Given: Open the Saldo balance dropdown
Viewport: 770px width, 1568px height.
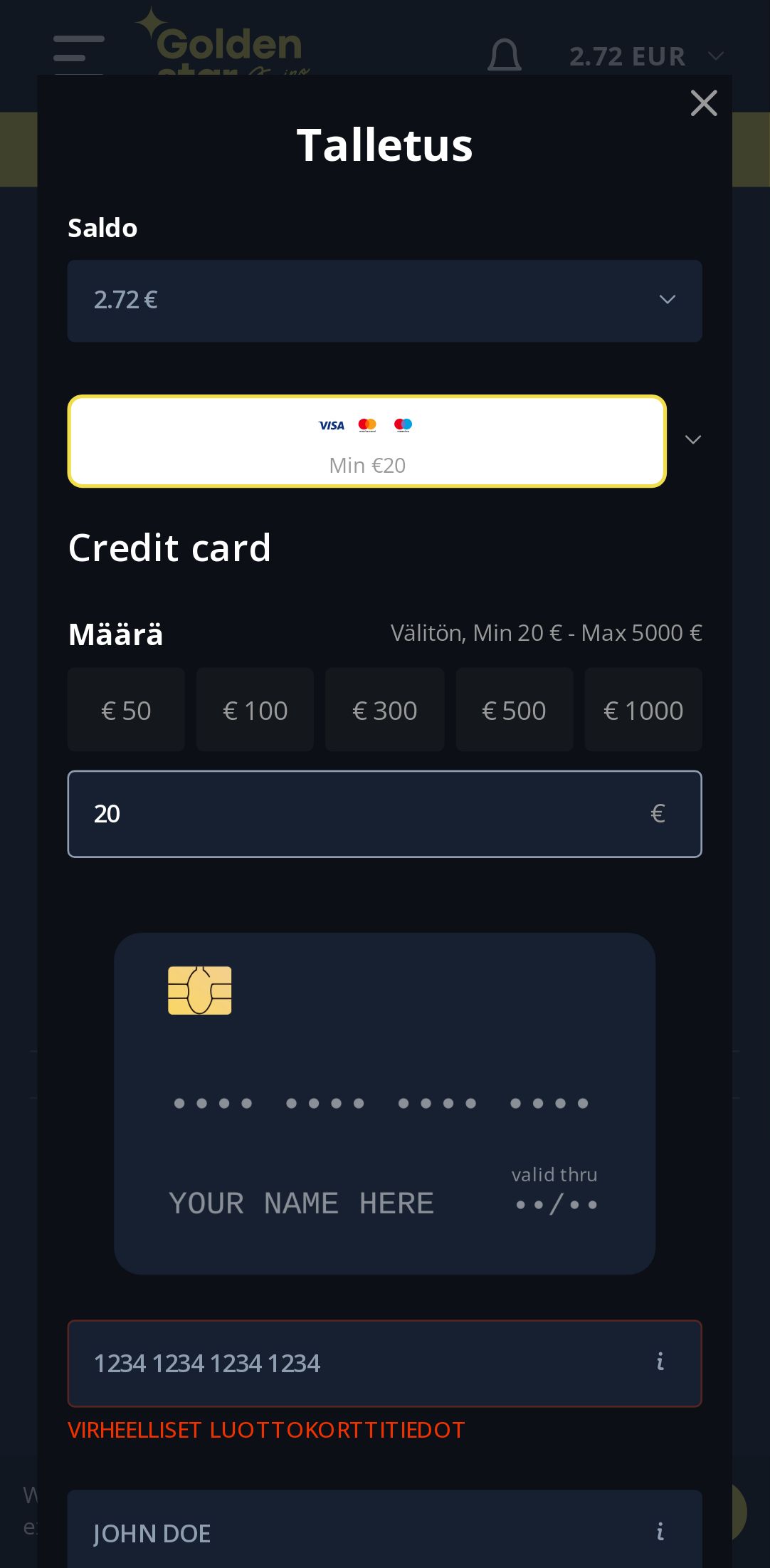Looking at the screenshot, I should 384,300.
